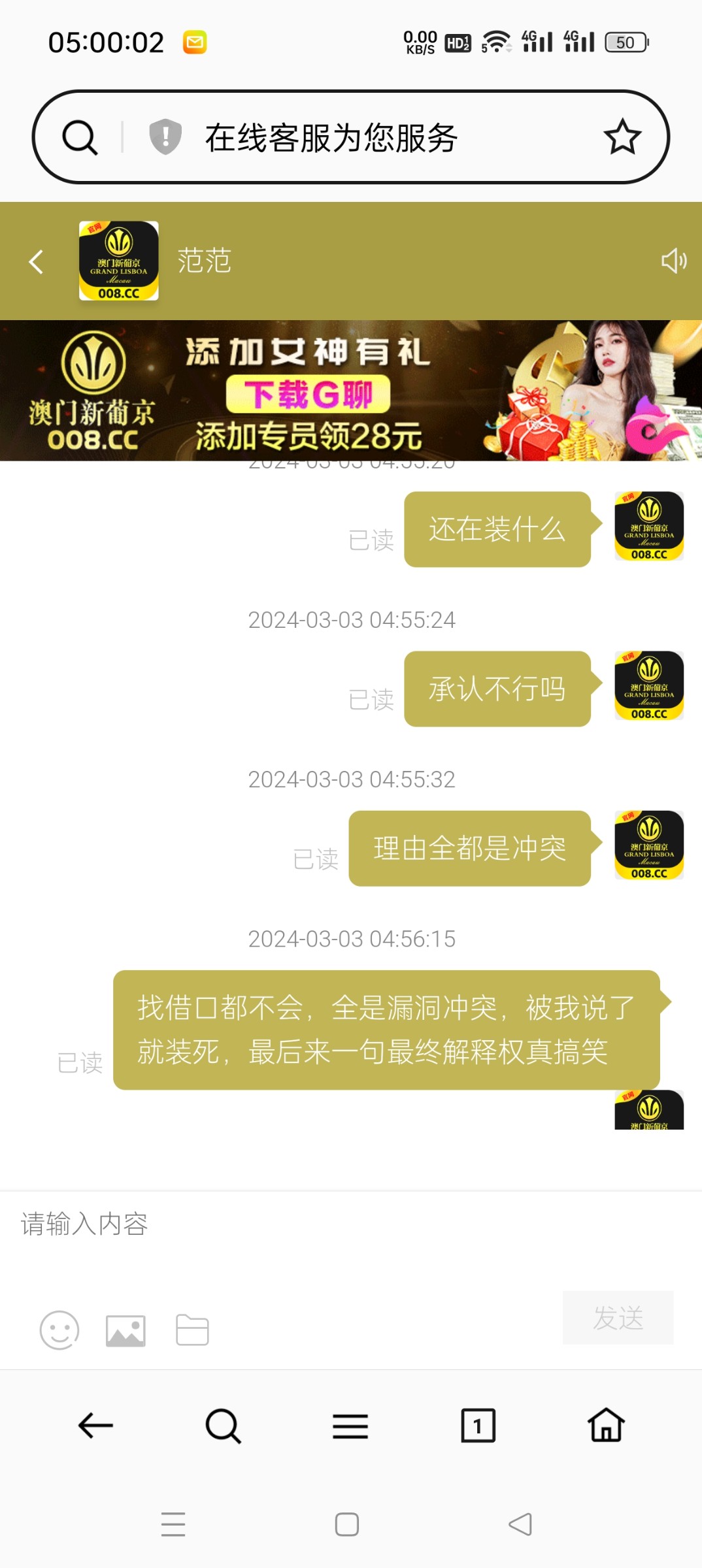Attach a file using the folder icon
The height and width of the screenshot is (1568, 702).
192,1330
